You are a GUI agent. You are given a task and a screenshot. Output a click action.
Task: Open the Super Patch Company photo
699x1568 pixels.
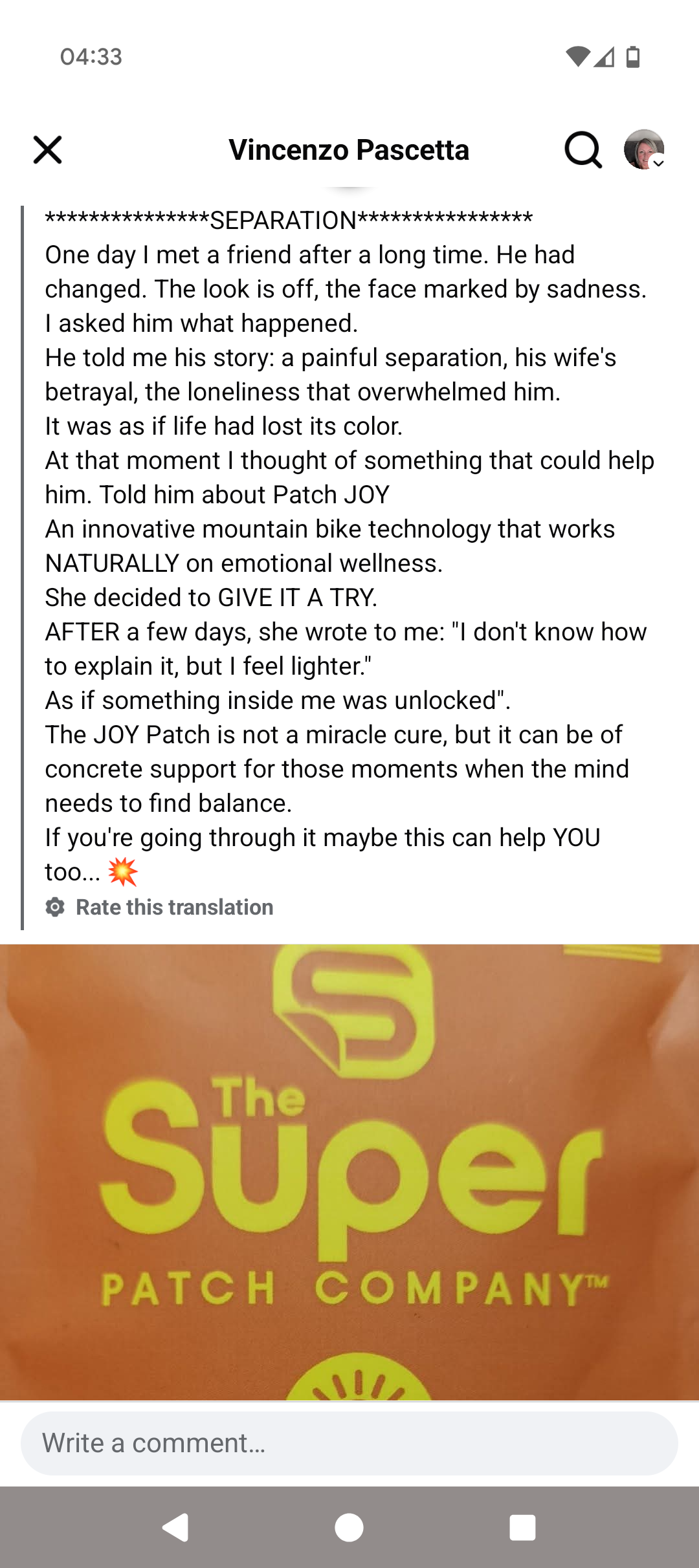349,1171
